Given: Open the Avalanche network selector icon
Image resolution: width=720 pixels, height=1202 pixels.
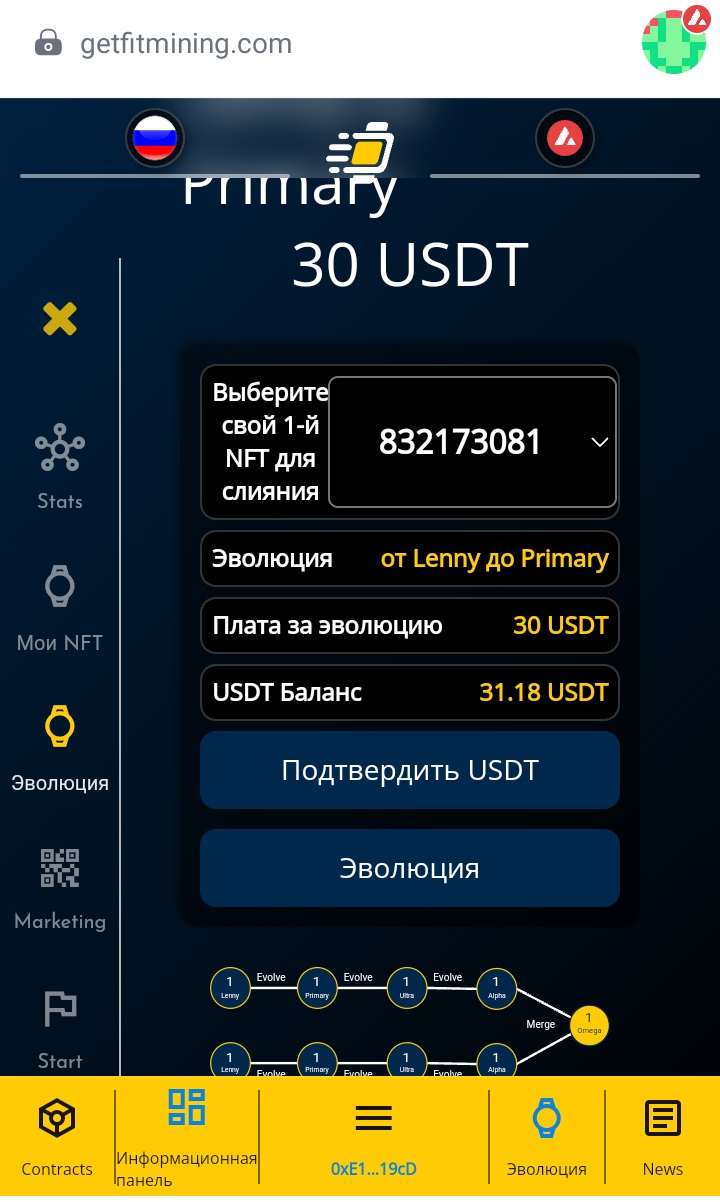Looking at the screenshot, I should point(565,138).
